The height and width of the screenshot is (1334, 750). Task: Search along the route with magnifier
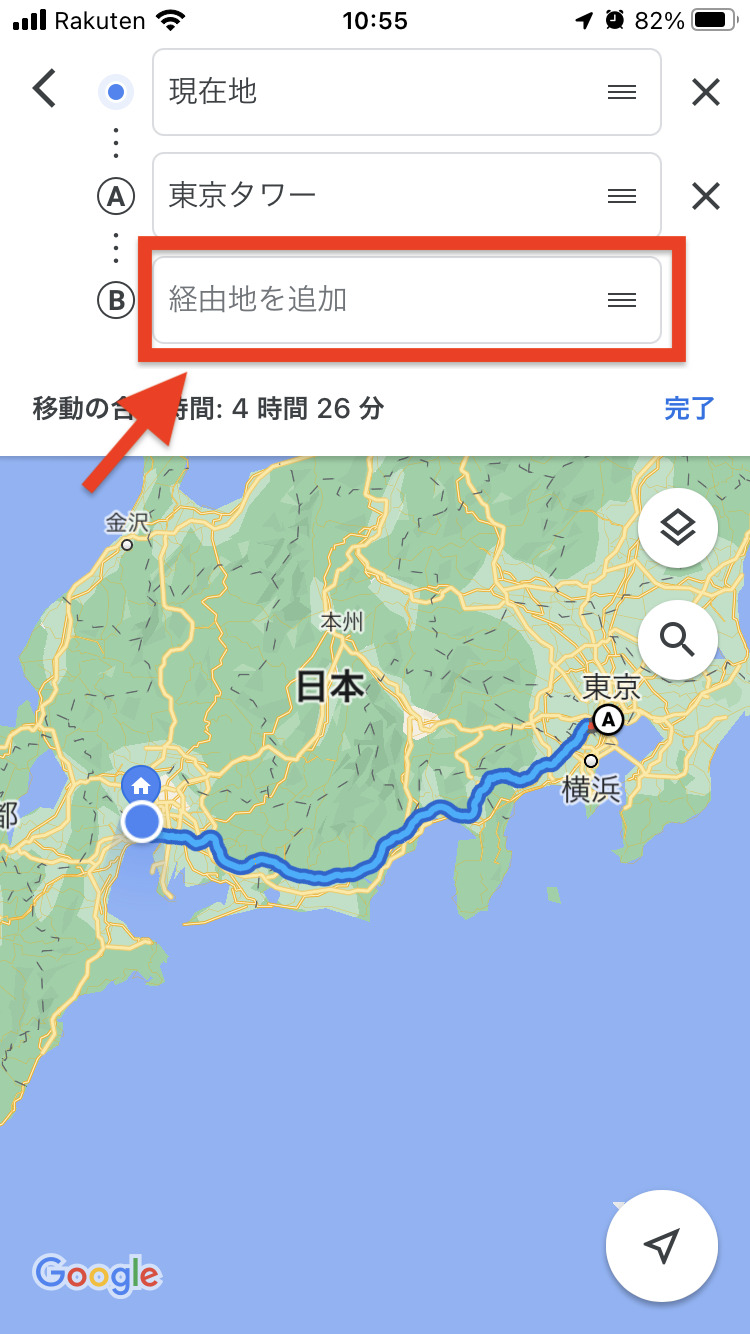tap(677, 639)
